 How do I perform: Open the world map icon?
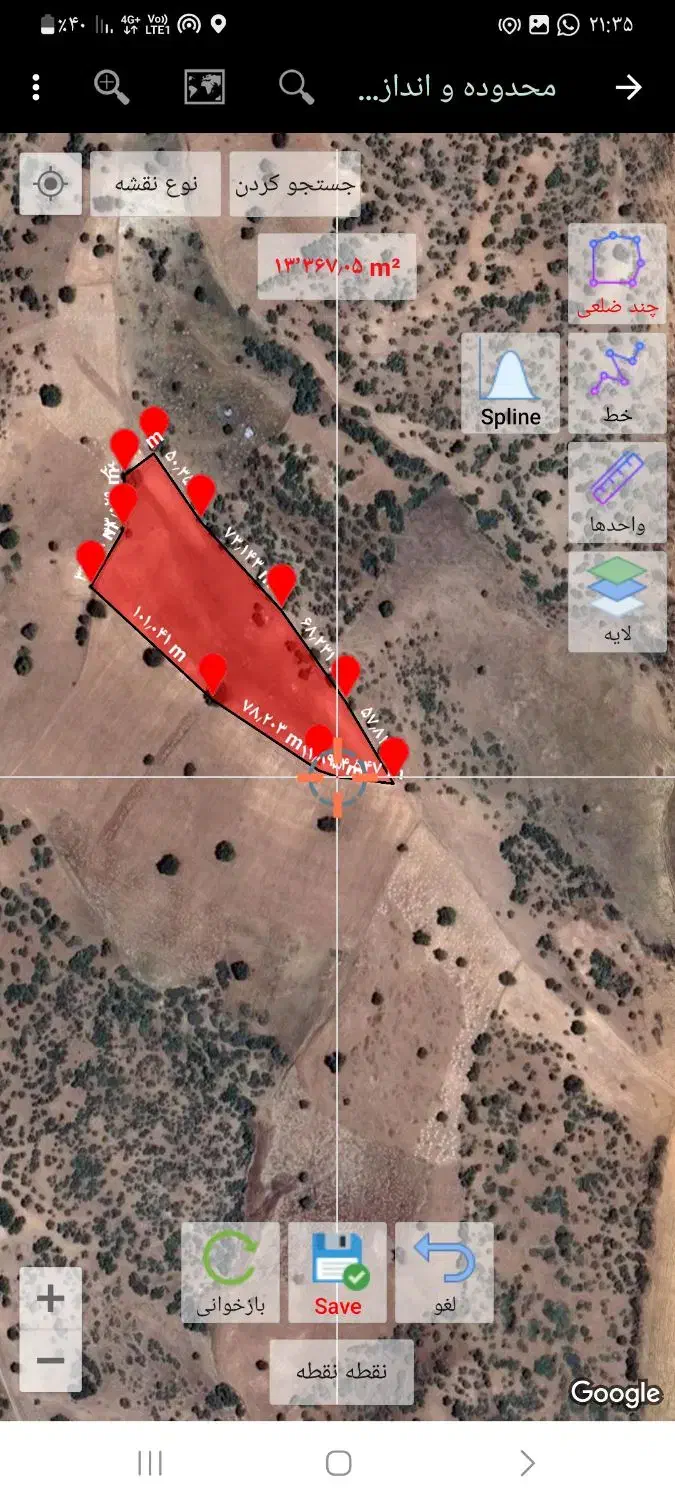[204, 88]
